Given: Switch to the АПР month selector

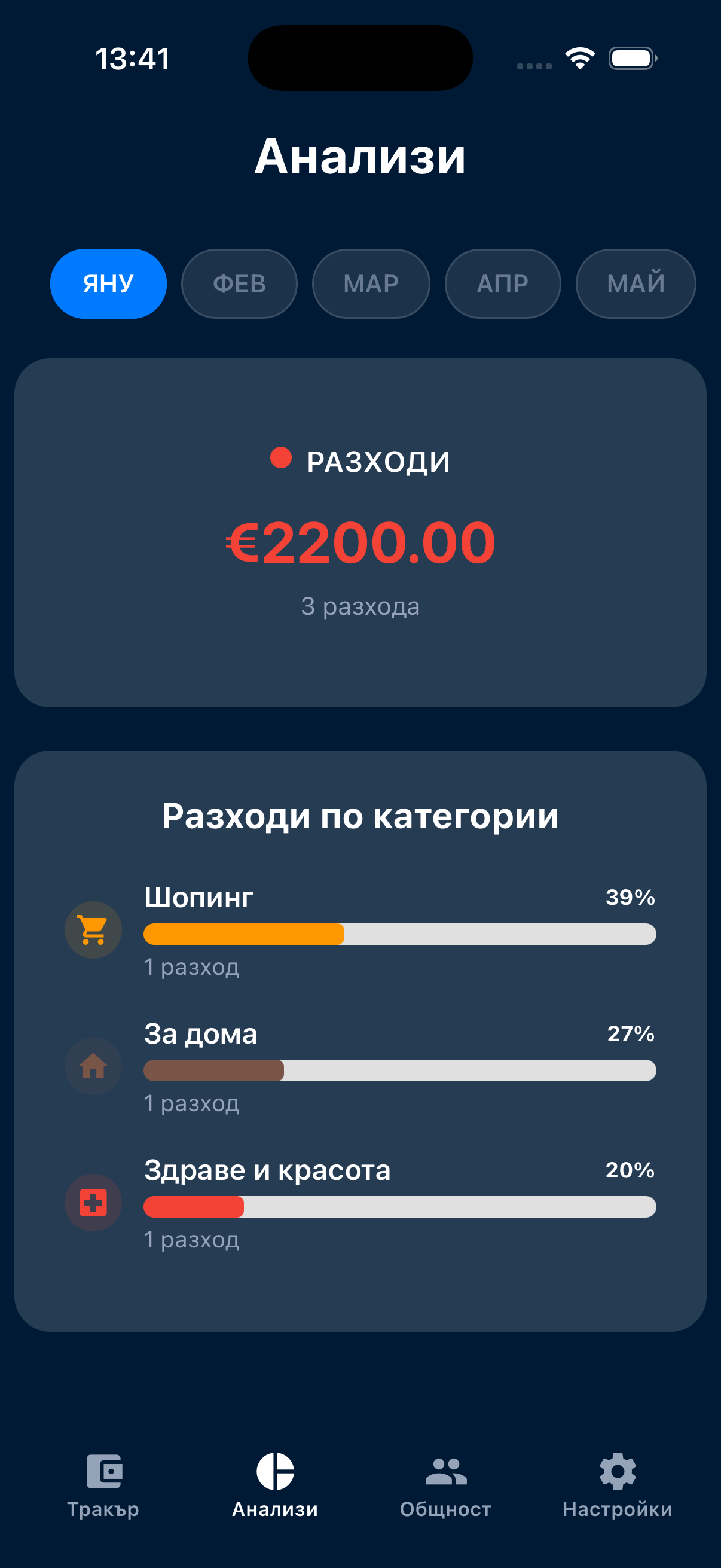Looking at the screenshot, I should [503, 283].
